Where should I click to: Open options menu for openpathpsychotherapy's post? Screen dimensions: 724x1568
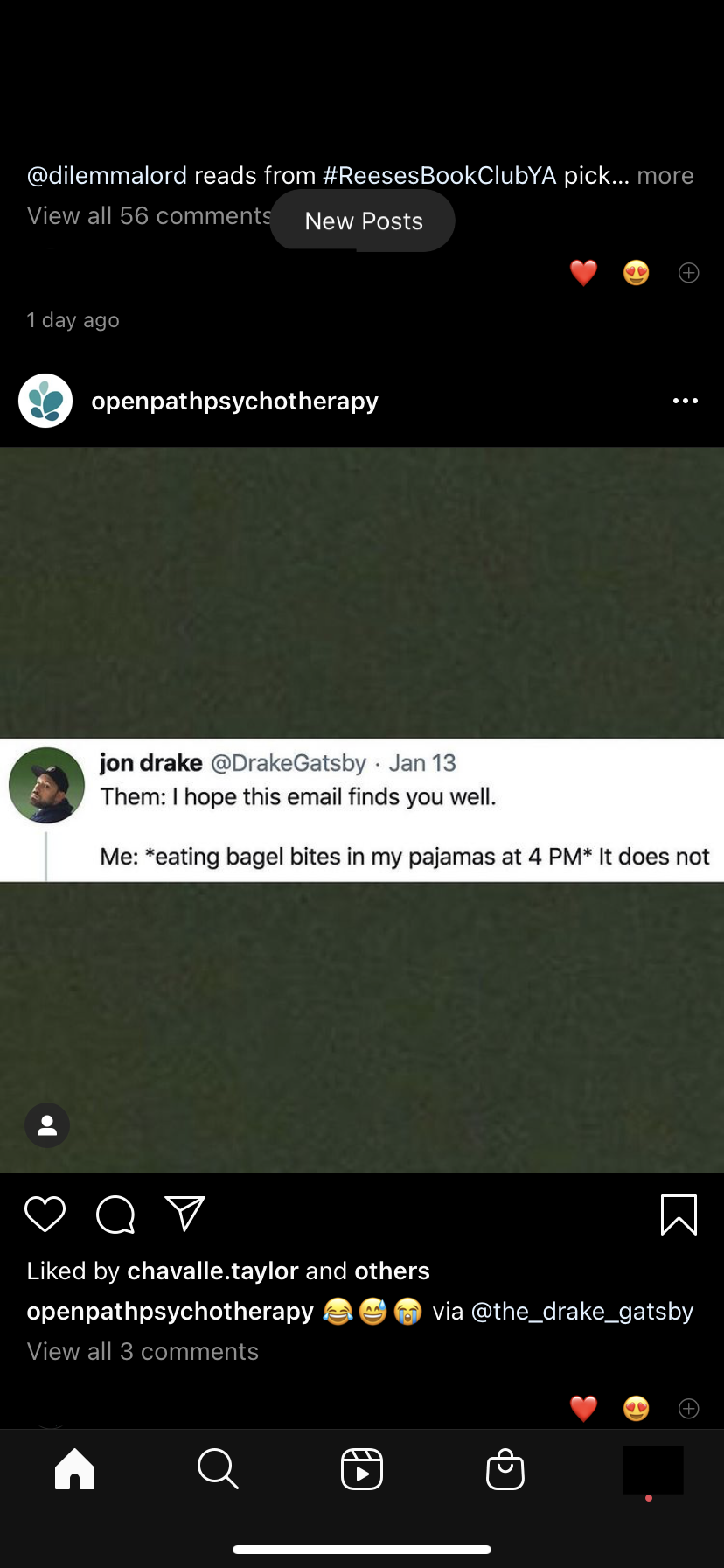pos(685,401)
